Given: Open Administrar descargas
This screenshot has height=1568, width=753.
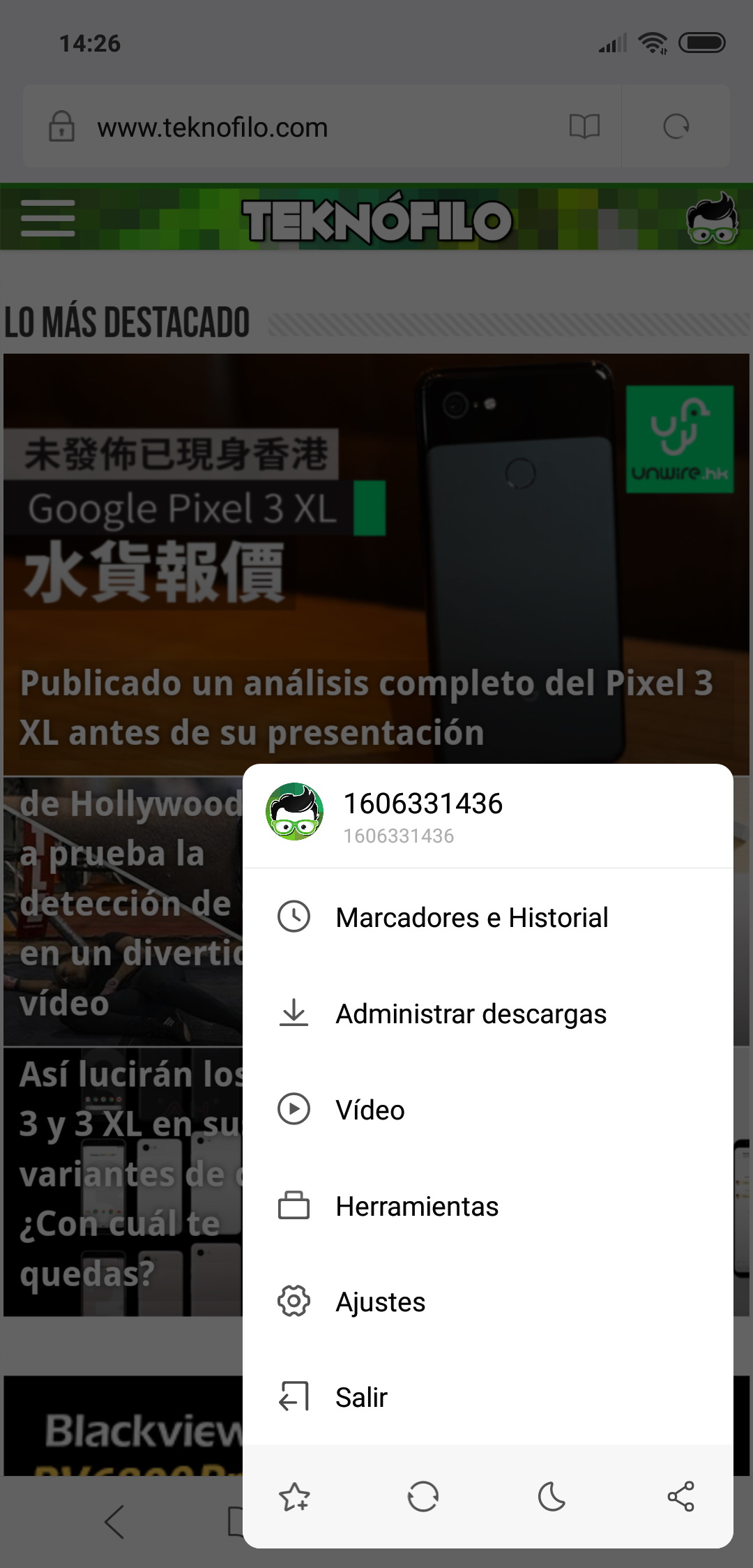Looking at the screenshot, I should [471, 1013].
